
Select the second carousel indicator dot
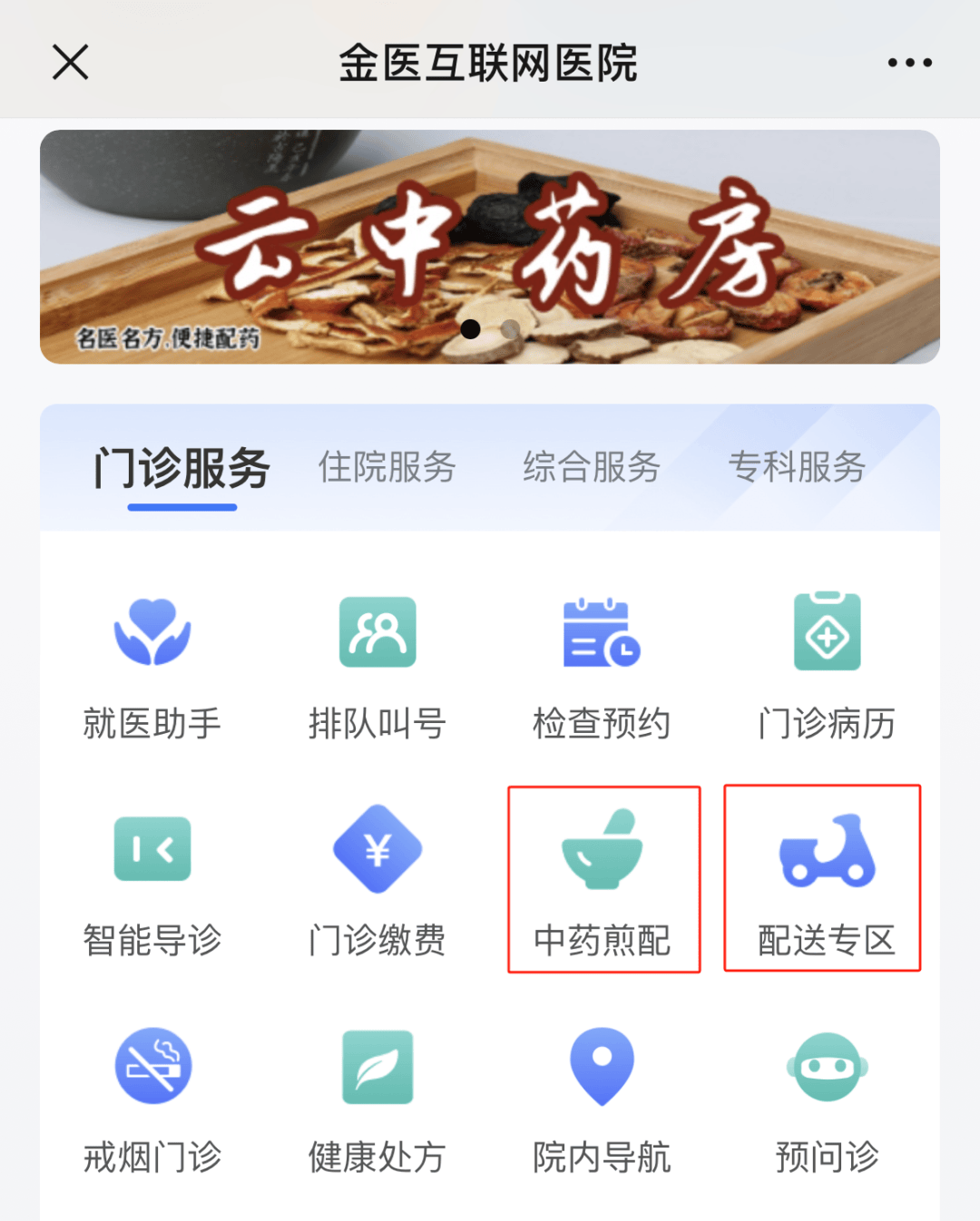point(509,330)
